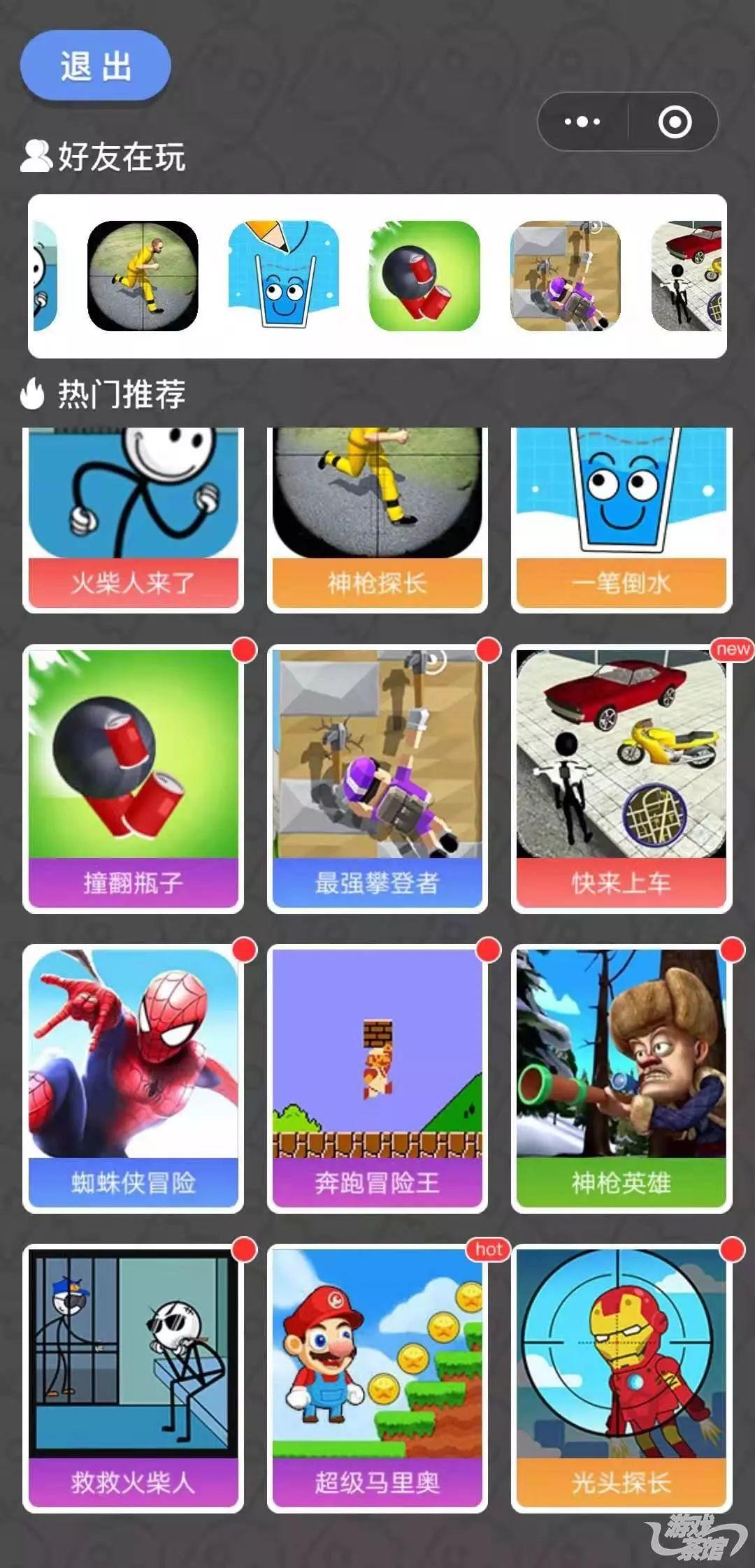755x1568 pixels.
Task: Open the water glass game icon in 好友在玩
Action: 284,275
